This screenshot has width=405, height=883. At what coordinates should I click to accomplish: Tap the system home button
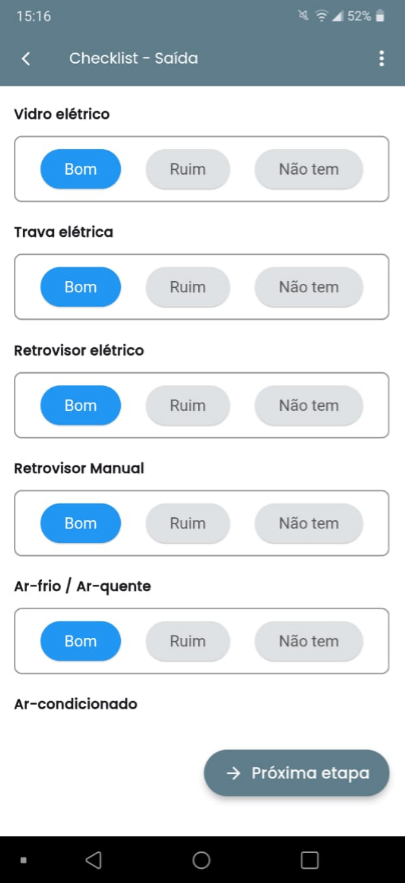click(x=201, y=860)
